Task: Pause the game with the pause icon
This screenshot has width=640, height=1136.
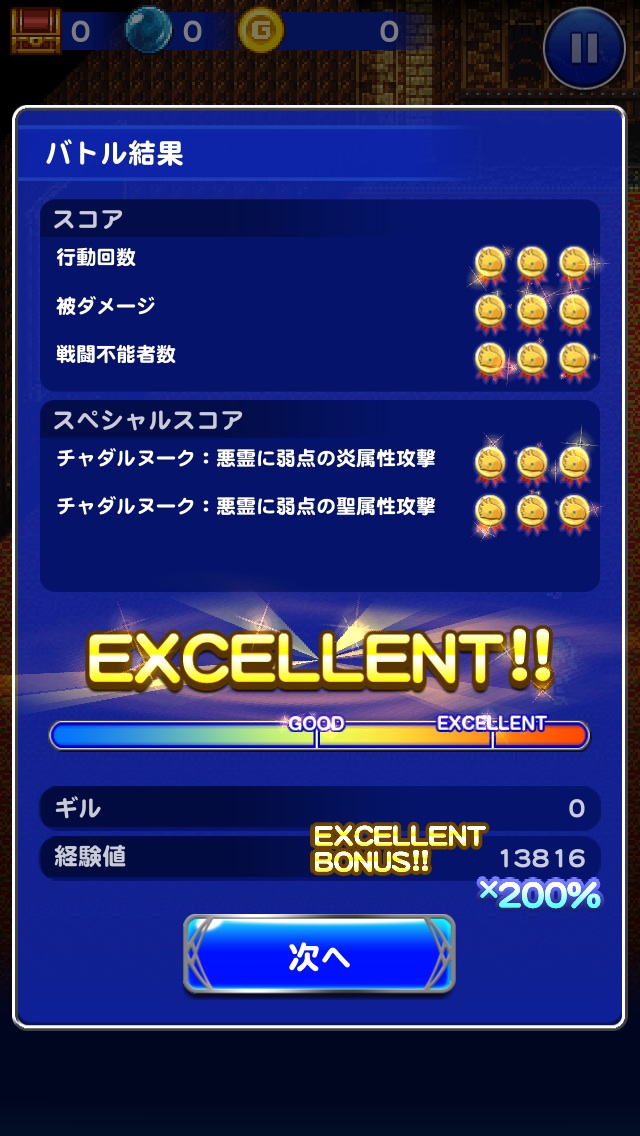Action: point(586,47)
